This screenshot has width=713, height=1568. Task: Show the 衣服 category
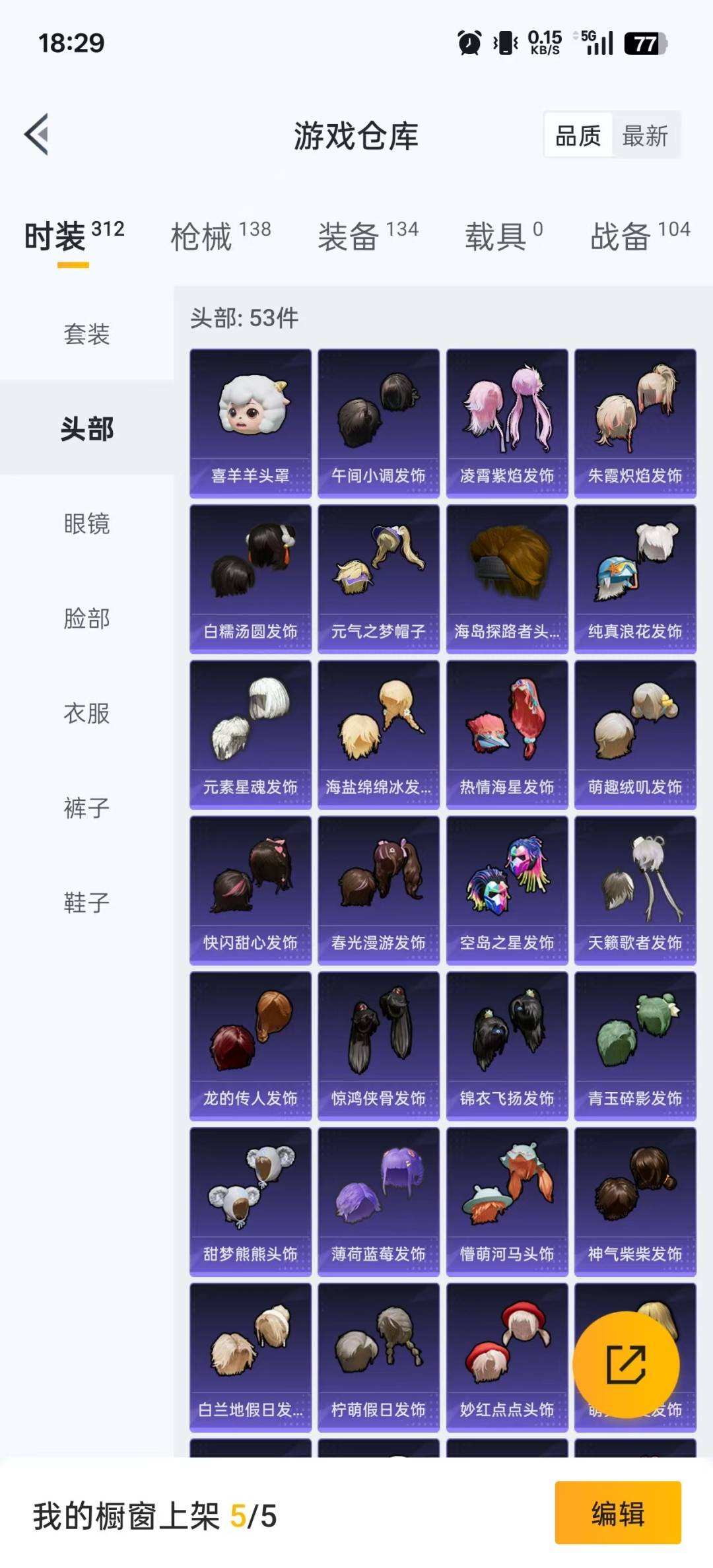point(86,714)
